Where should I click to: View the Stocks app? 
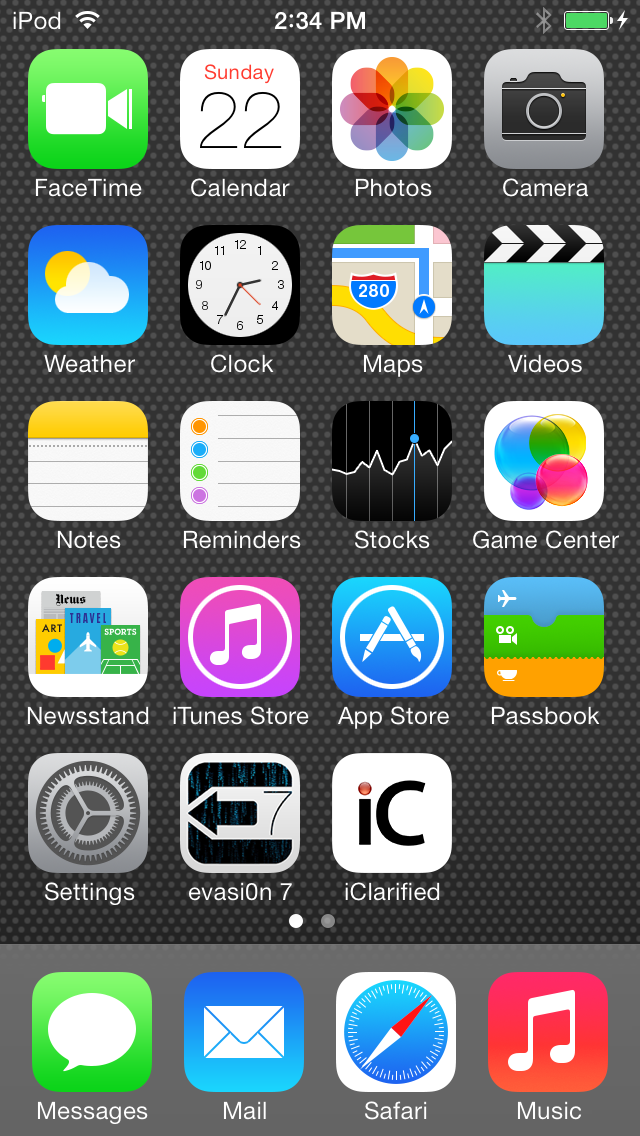pos(392,461)
